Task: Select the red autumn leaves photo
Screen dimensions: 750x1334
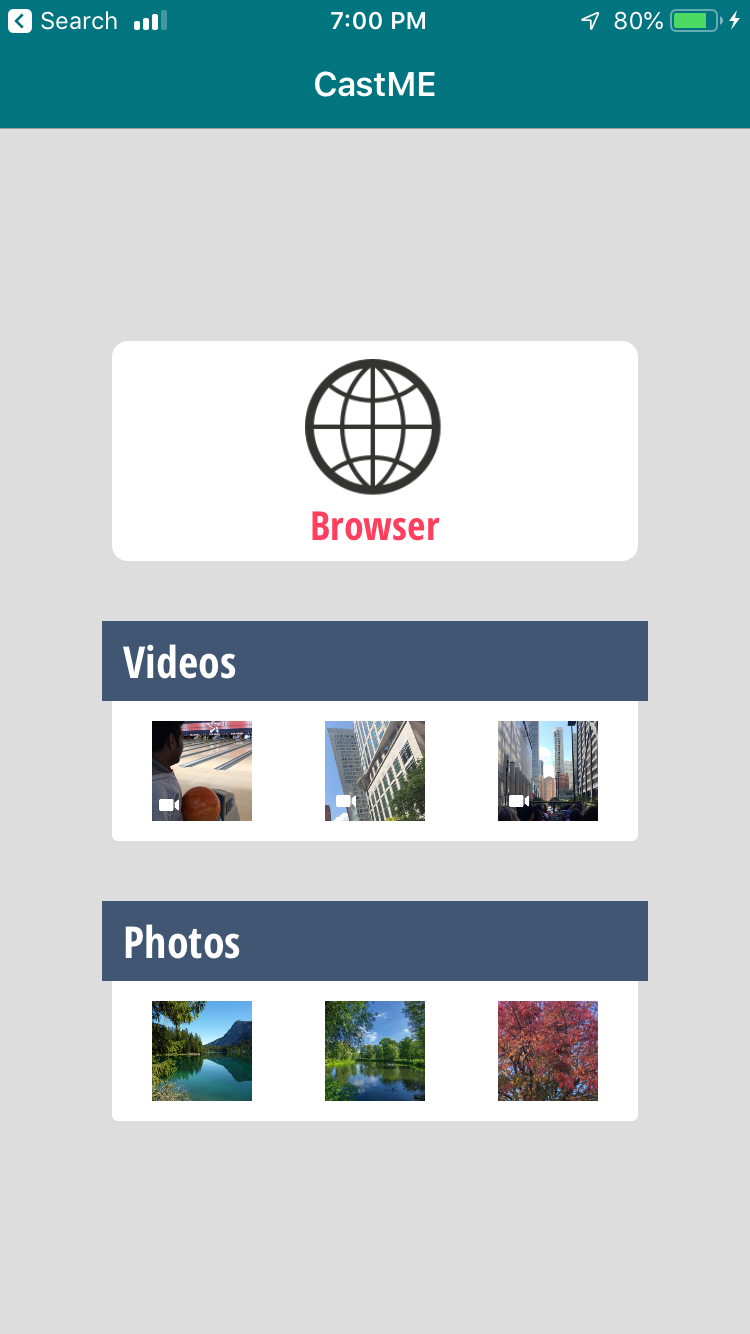Action: 548,1051
